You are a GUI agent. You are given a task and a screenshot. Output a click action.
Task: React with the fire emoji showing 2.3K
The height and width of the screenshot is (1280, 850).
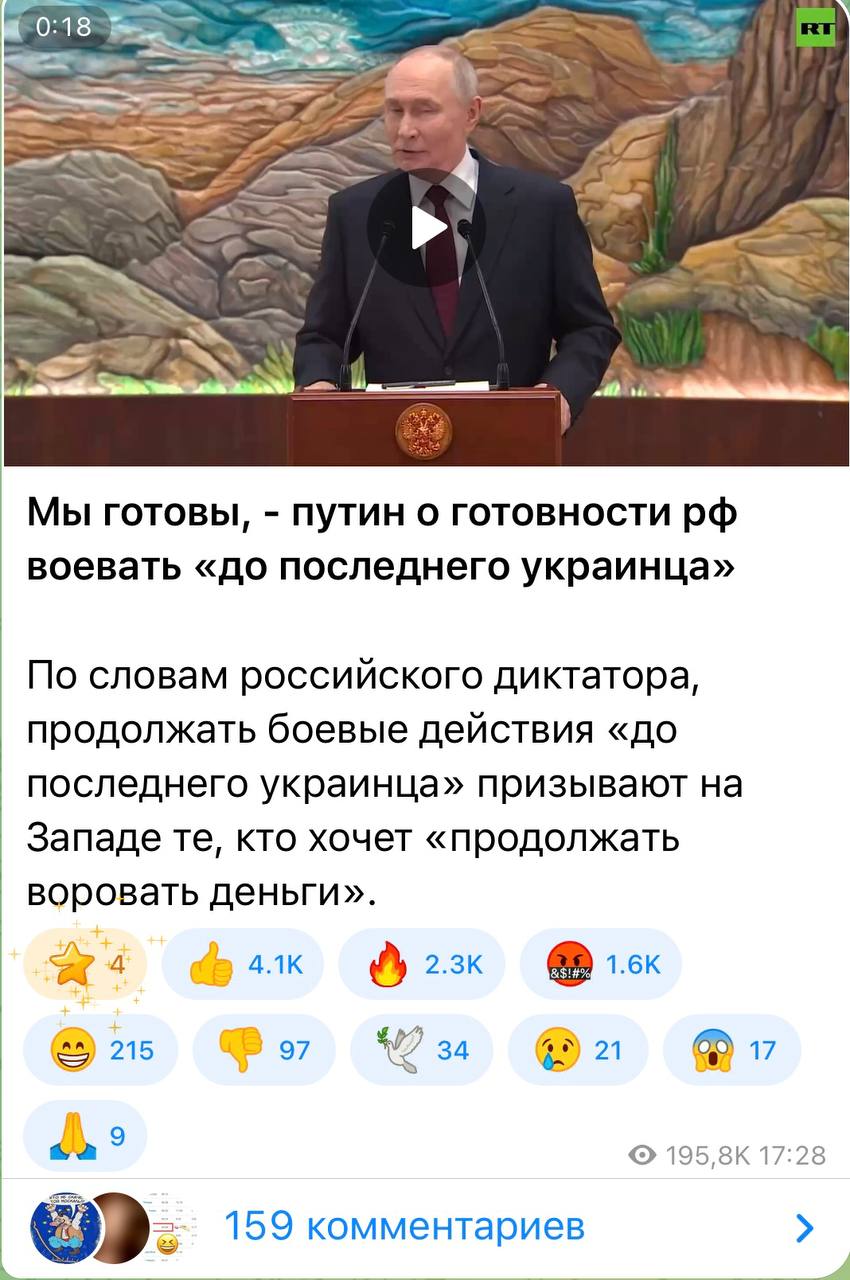click(x=421, y=964)
